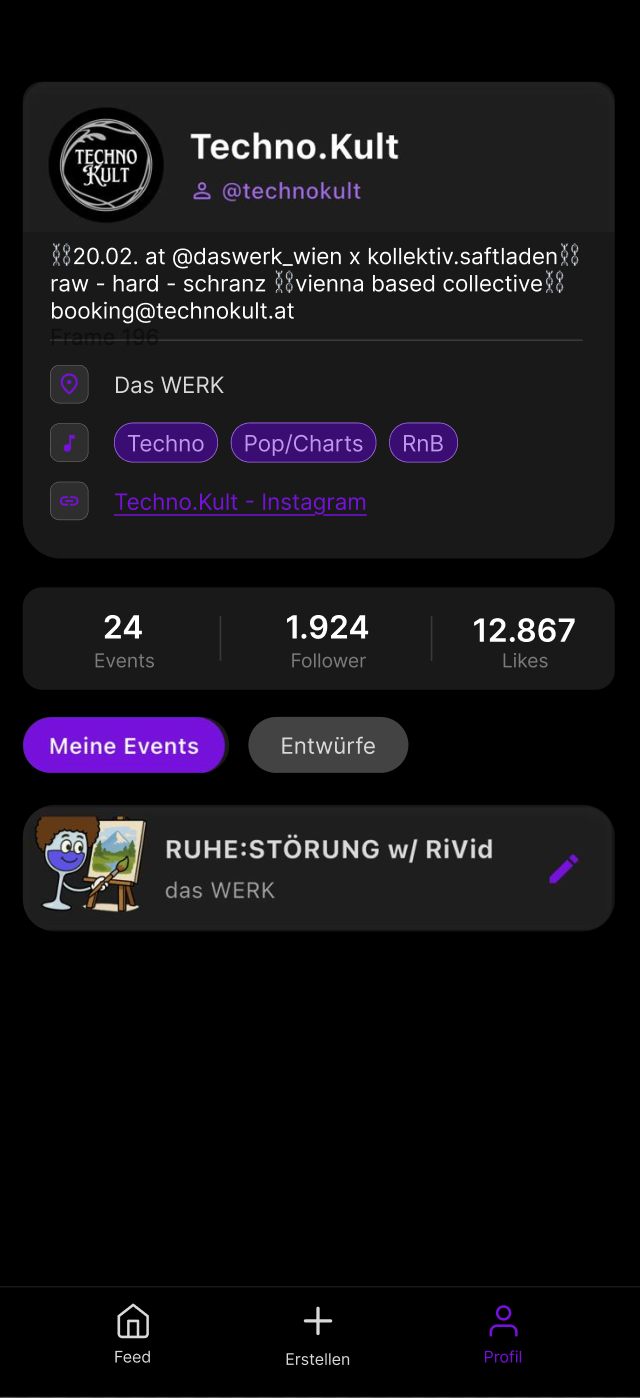Viewport: 640px width, 1398px height.
Task: Select the RnB genre chip
Action: (x=423, y=443)
